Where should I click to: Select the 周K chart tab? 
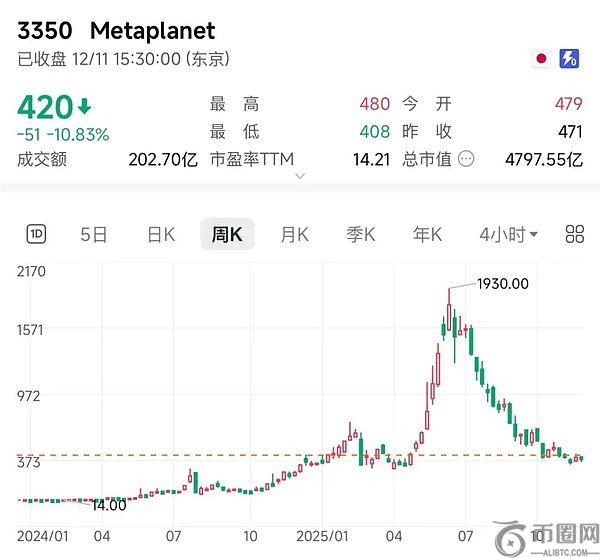click(227, 234)
